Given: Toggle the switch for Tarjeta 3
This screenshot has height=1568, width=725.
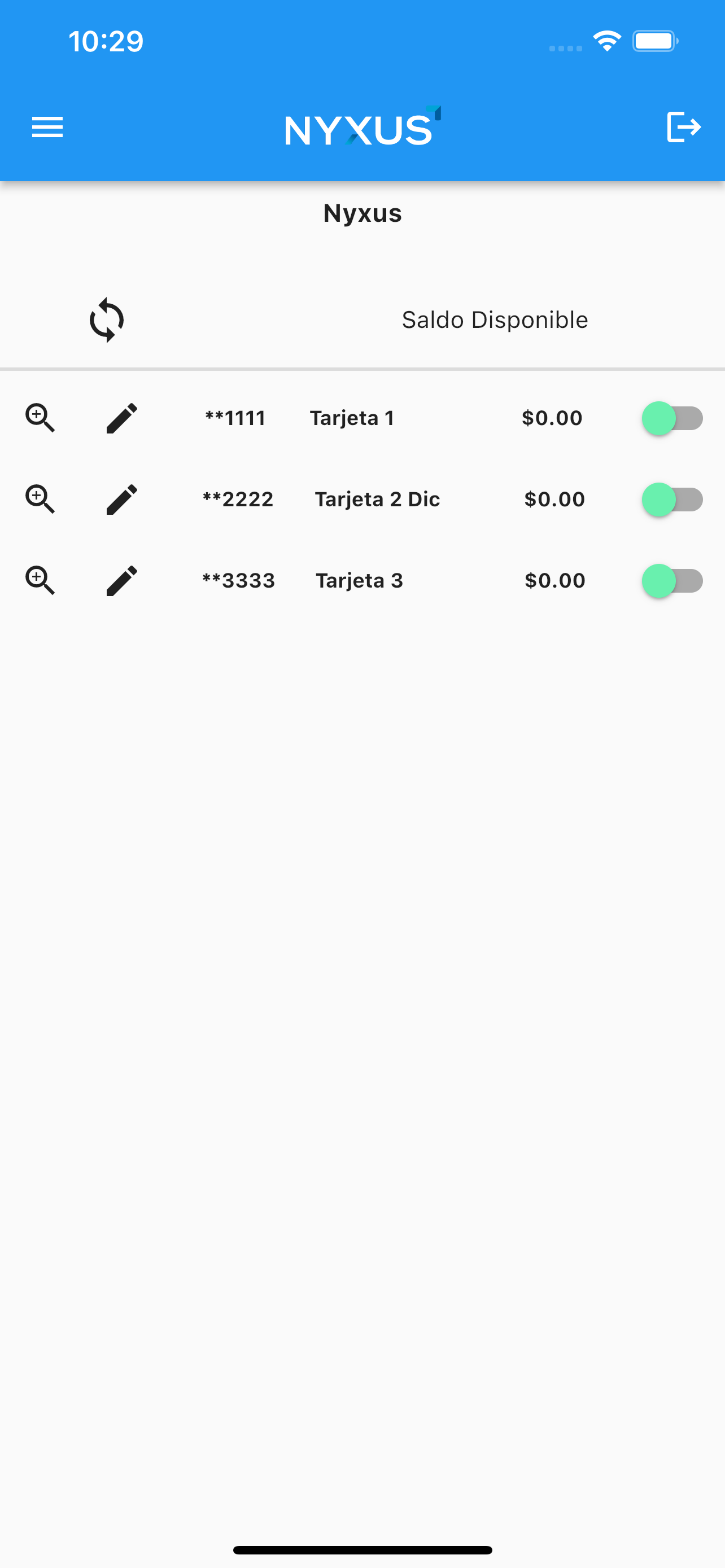Looking at the screenshot, I should click(x=672, y=581).
